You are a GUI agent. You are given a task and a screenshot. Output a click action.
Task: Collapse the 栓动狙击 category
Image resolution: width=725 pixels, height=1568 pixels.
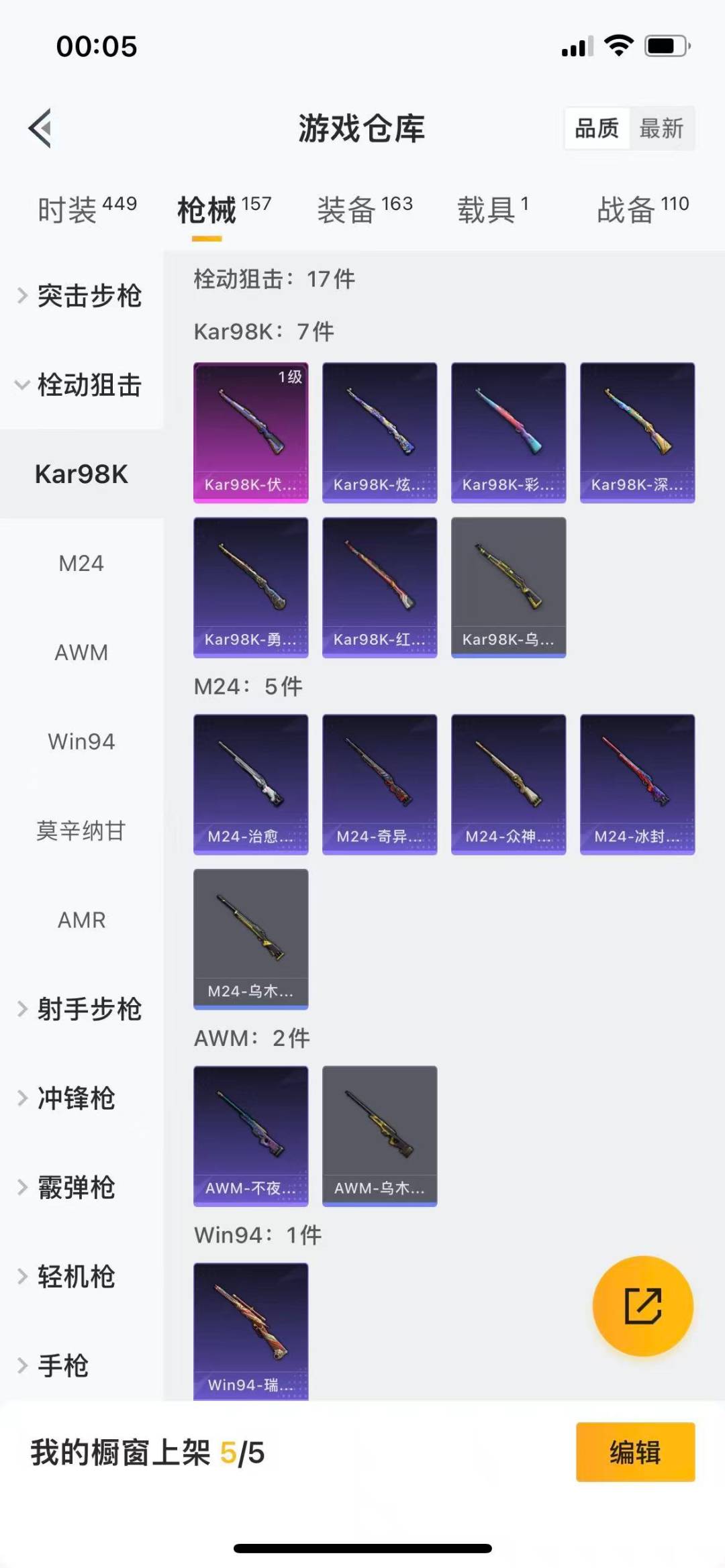[81, 385]
